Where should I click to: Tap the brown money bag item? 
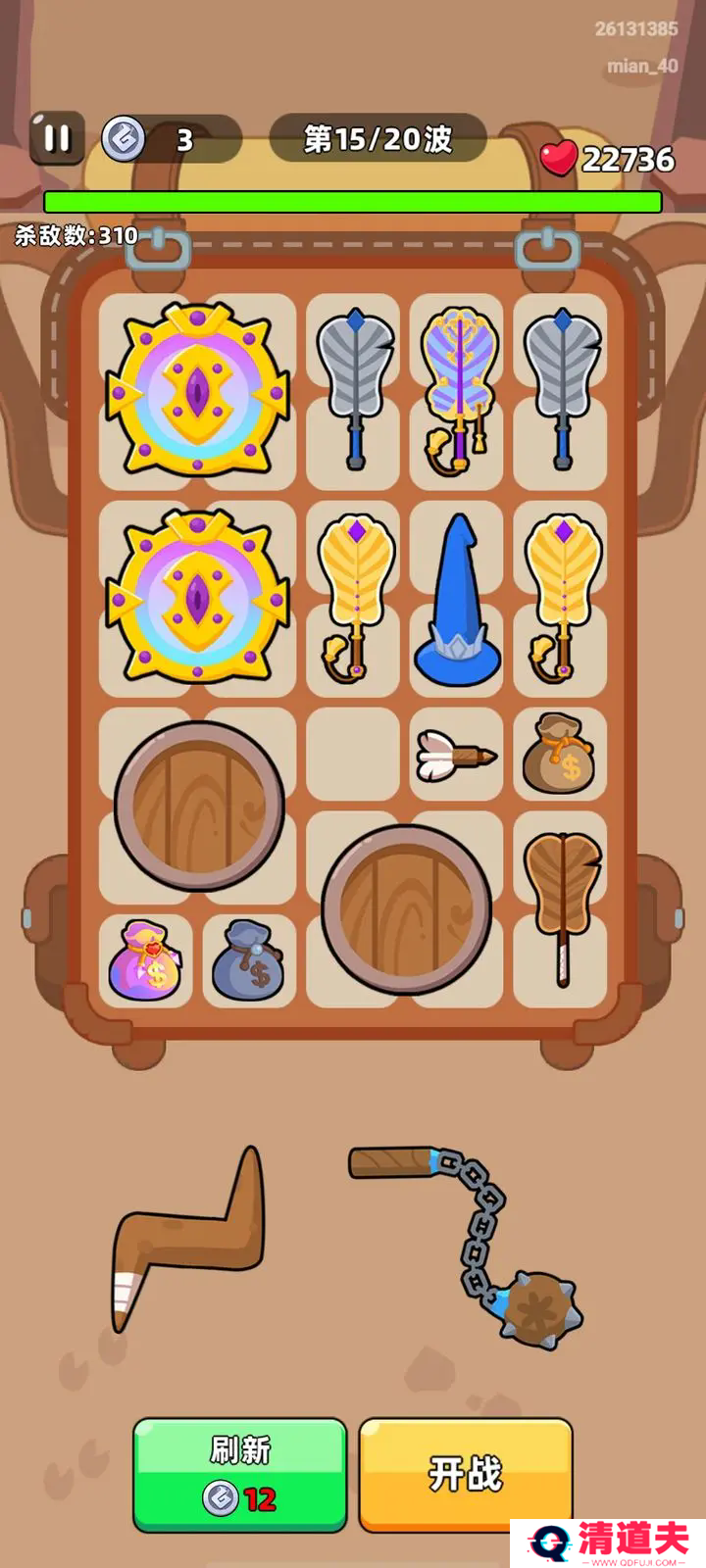pyautogui.click(x=559, y=755)
